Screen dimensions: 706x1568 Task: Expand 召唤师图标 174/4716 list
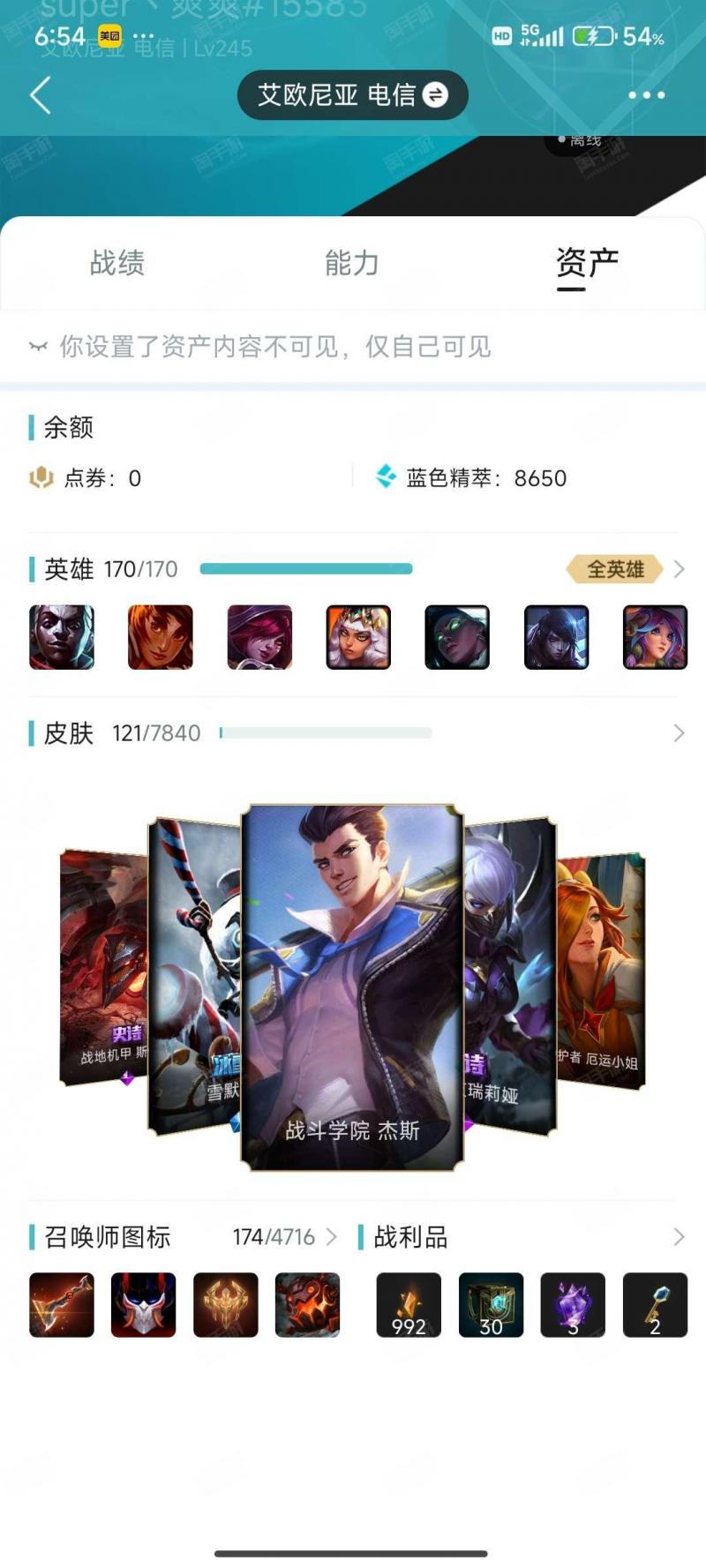332,1237
